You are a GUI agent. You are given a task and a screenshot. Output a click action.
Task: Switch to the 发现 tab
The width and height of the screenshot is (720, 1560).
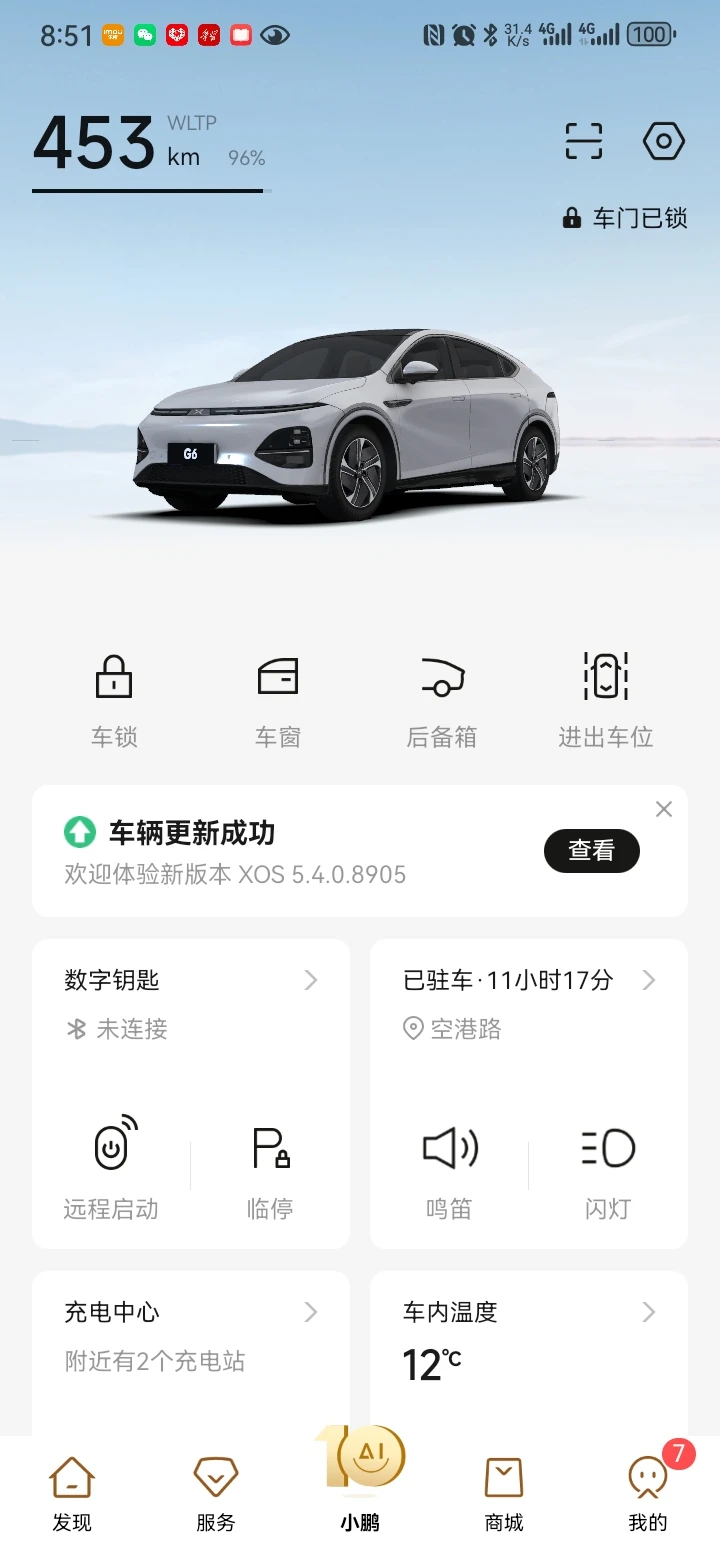[x=72, y=1495]
